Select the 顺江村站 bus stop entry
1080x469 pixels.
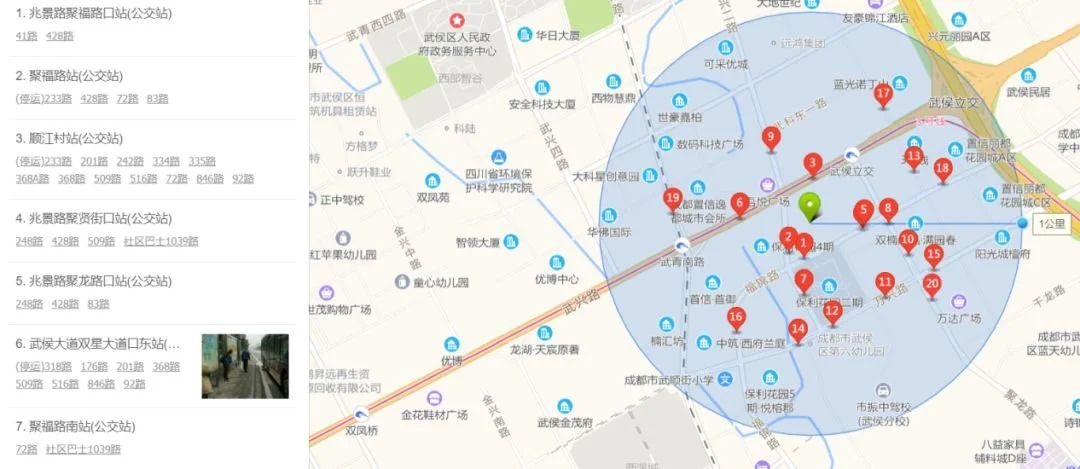(69, 139)
